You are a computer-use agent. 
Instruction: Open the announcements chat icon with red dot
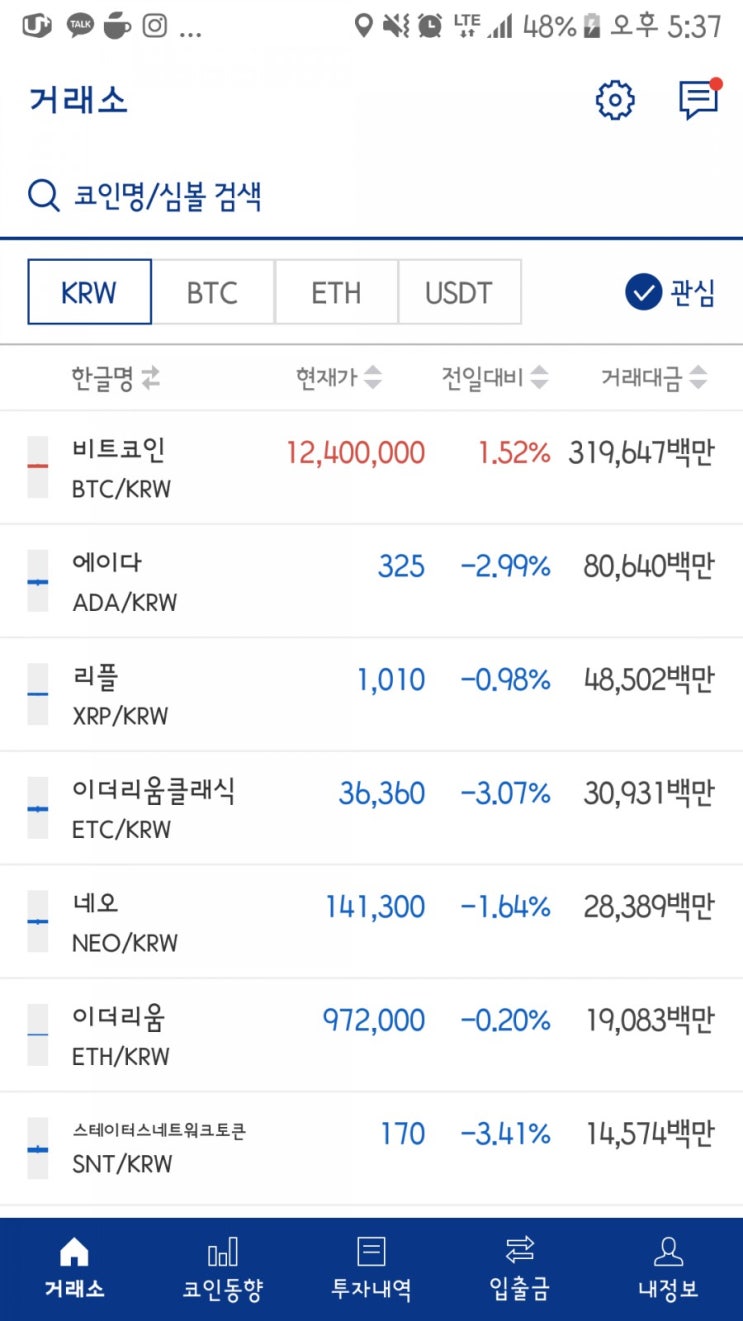pos(698,100)
